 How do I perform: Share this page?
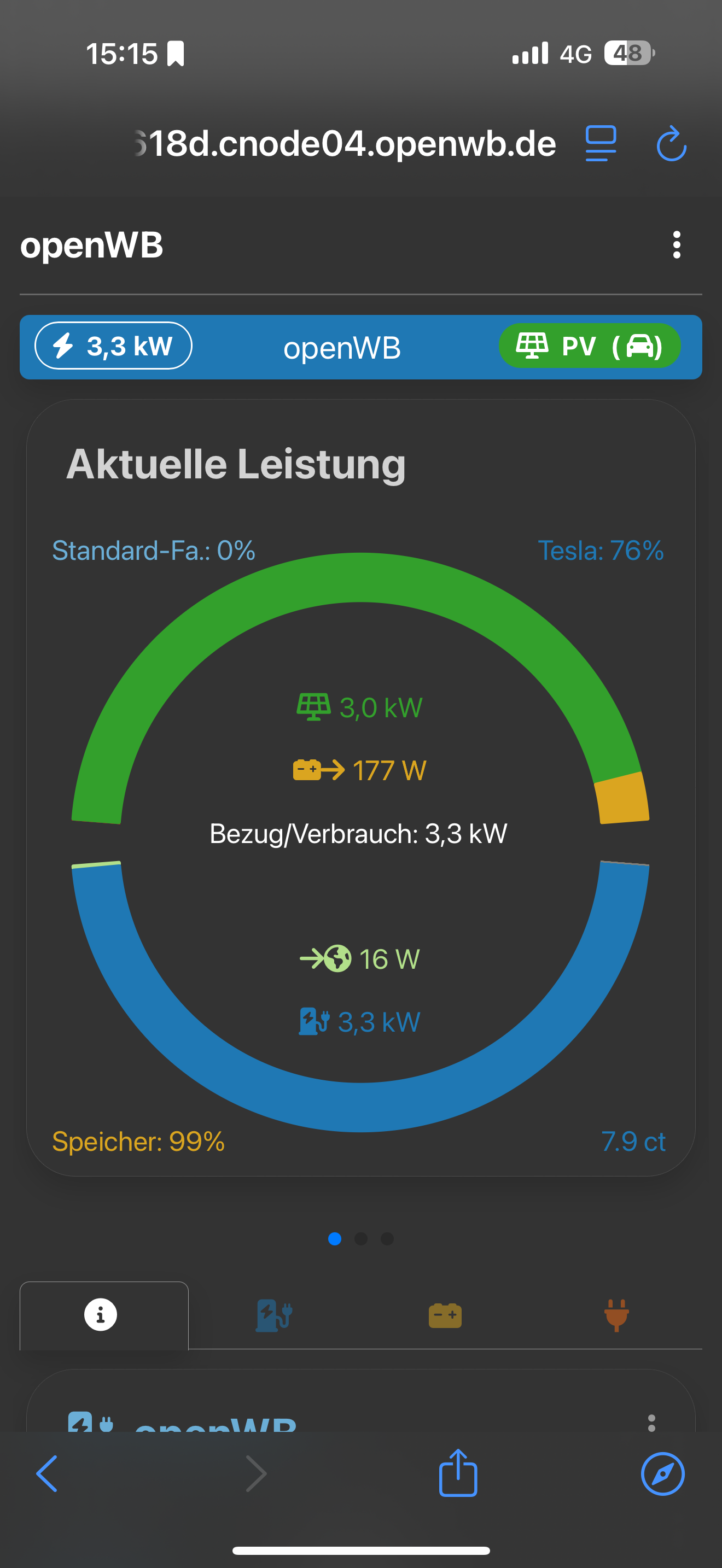pyautogui.click(x=458, y=1473)
